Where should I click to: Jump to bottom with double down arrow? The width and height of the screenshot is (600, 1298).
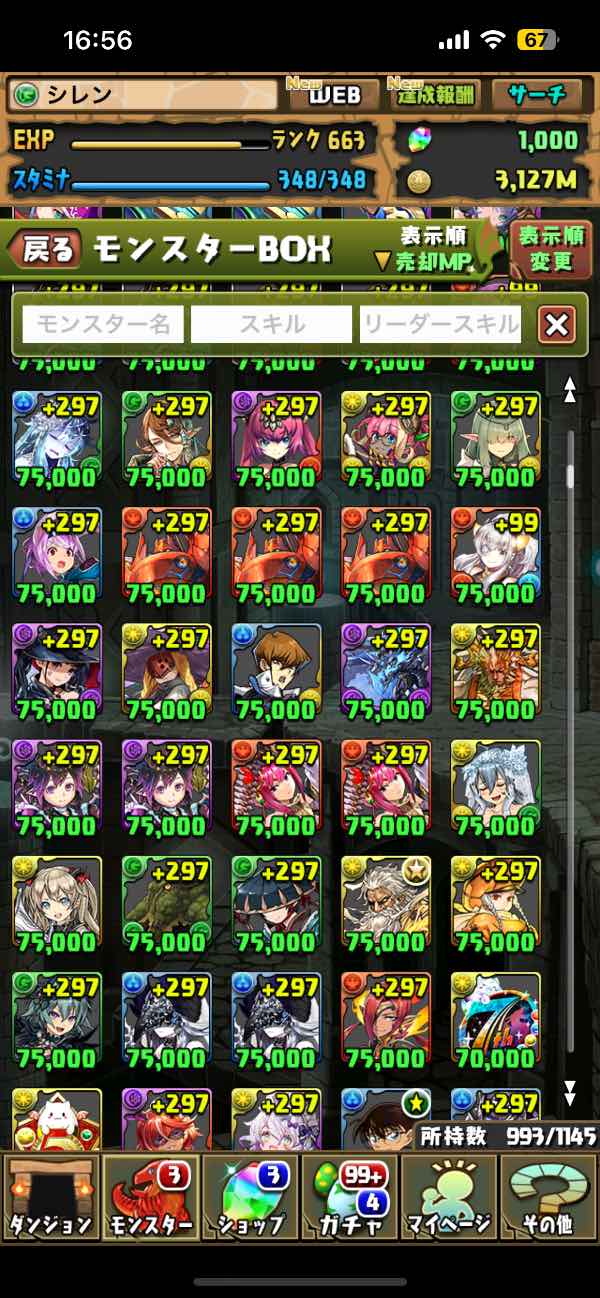(570, 1090)
